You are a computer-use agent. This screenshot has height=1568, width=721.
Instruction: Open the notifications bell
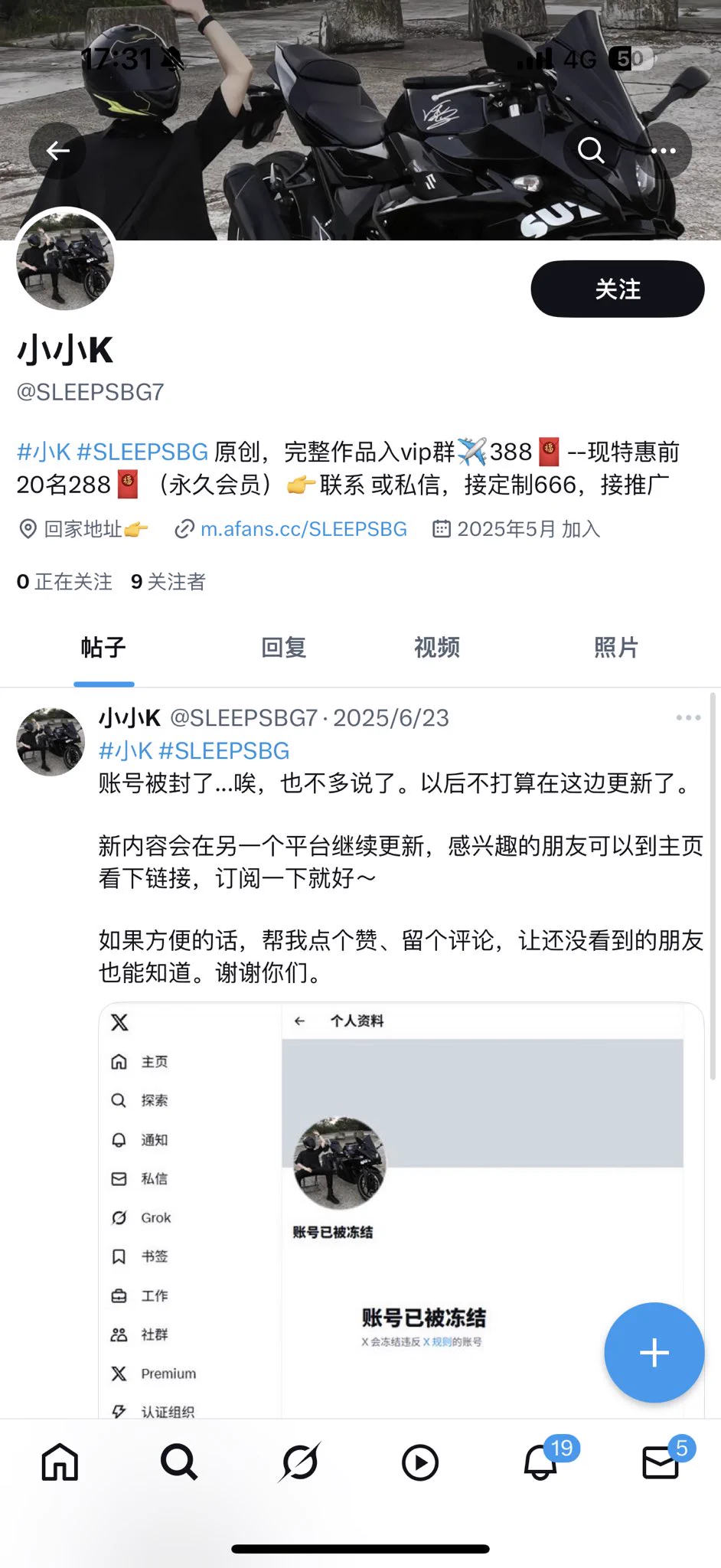[540, 1462]
